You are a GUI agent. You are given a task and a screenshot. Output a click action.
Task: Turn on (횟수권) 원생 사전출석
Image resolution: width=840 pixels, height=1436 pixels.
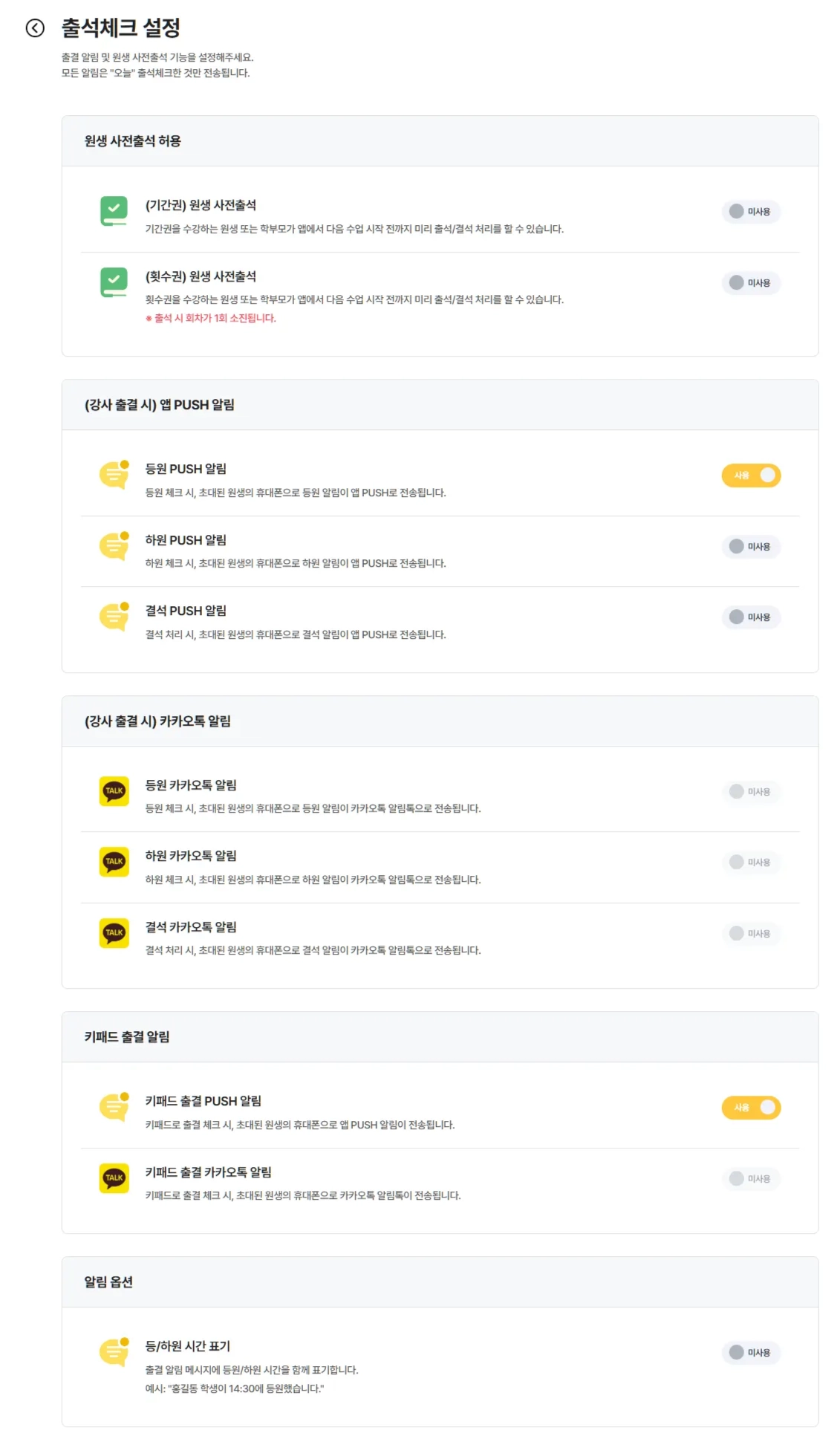pyautogui.click(x=750, y=283)
